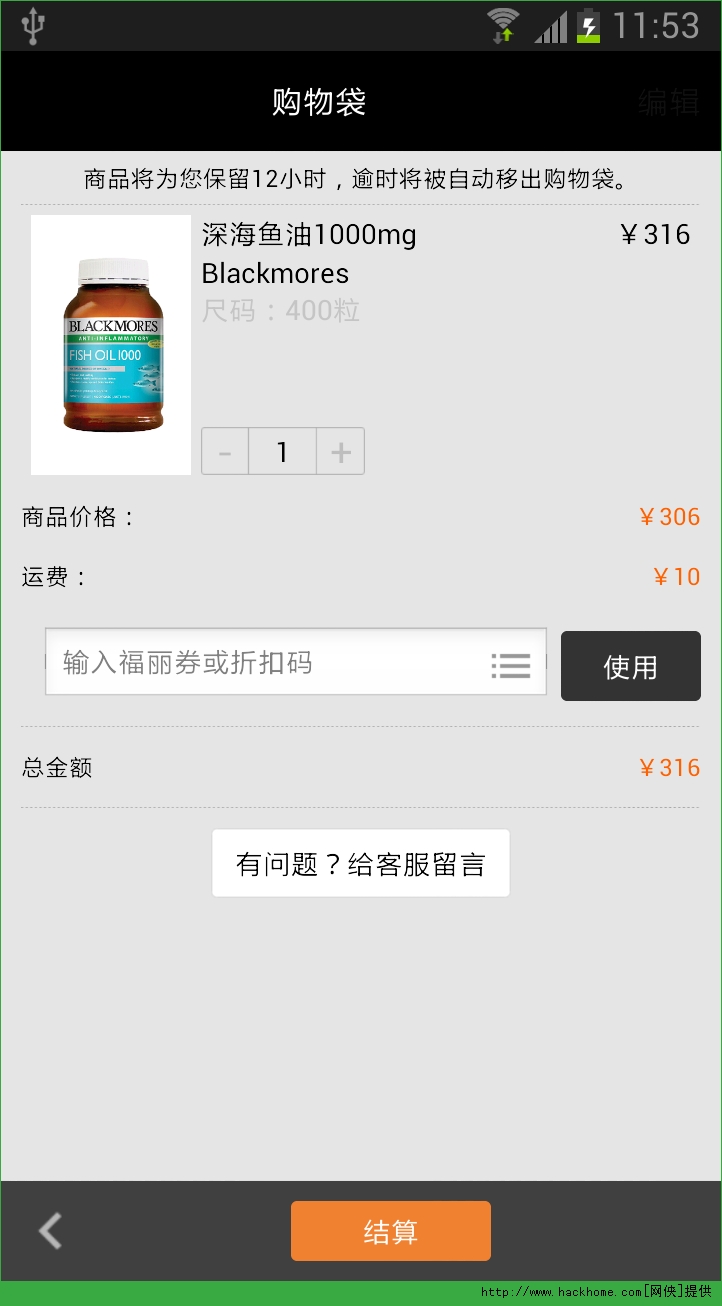The width and height of the screenshot is (722, 1306).
Task: Apply the coupon with 使用
Action: click(x=630, y=666)
